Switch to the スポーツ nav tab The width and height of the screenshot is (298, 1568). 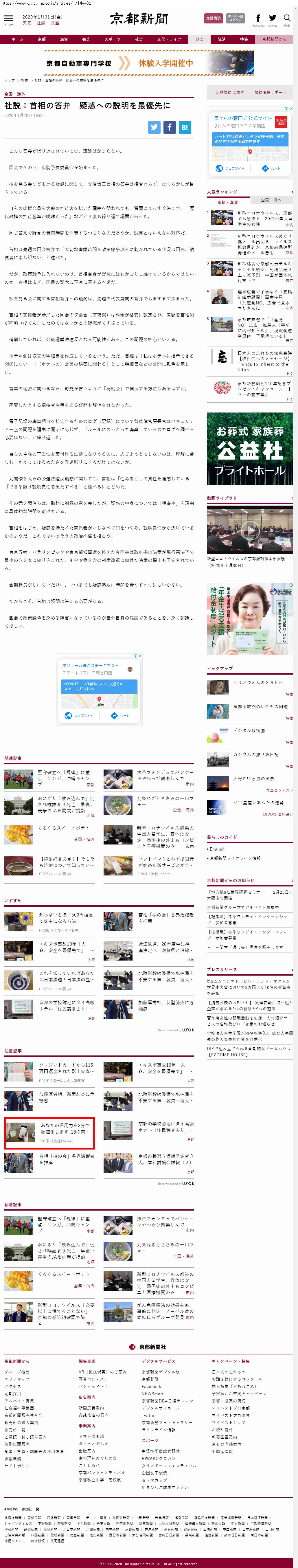click(x=112, y=39)
